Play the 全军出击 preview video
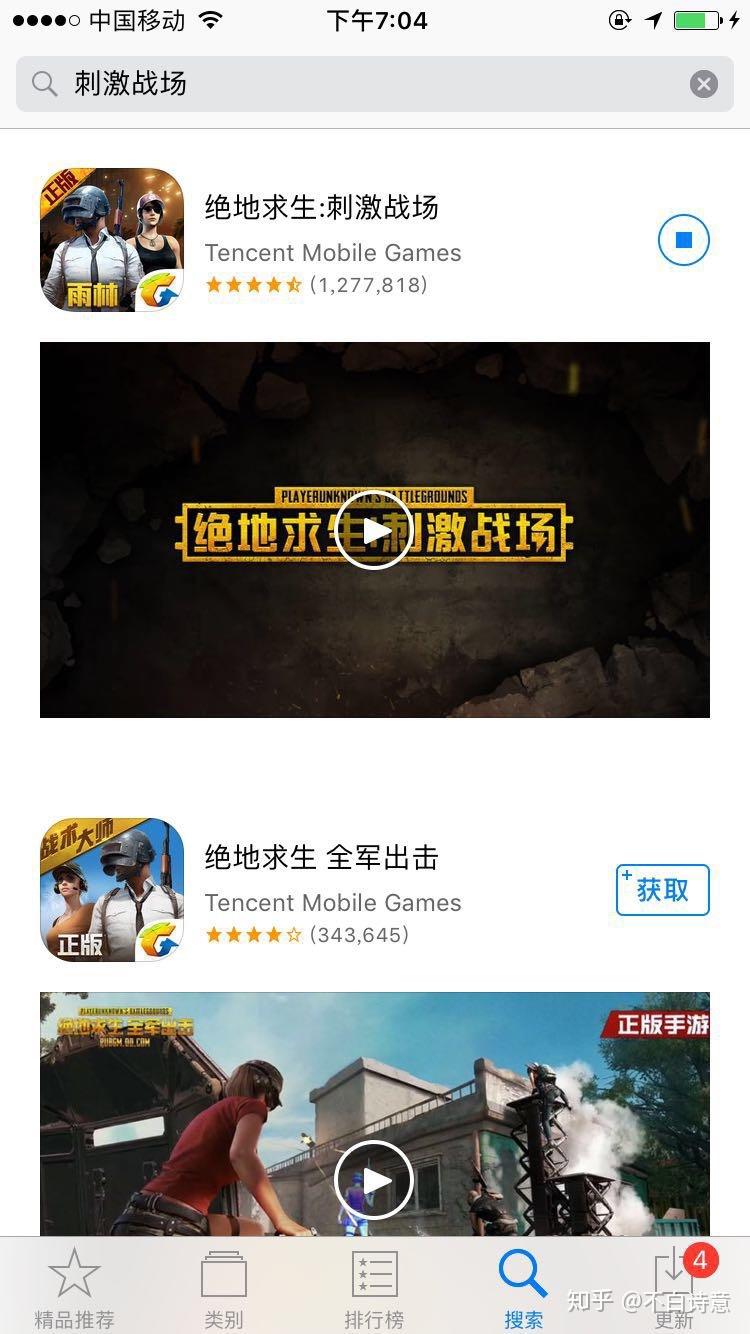750x1334 pixels. (374, 1180)
